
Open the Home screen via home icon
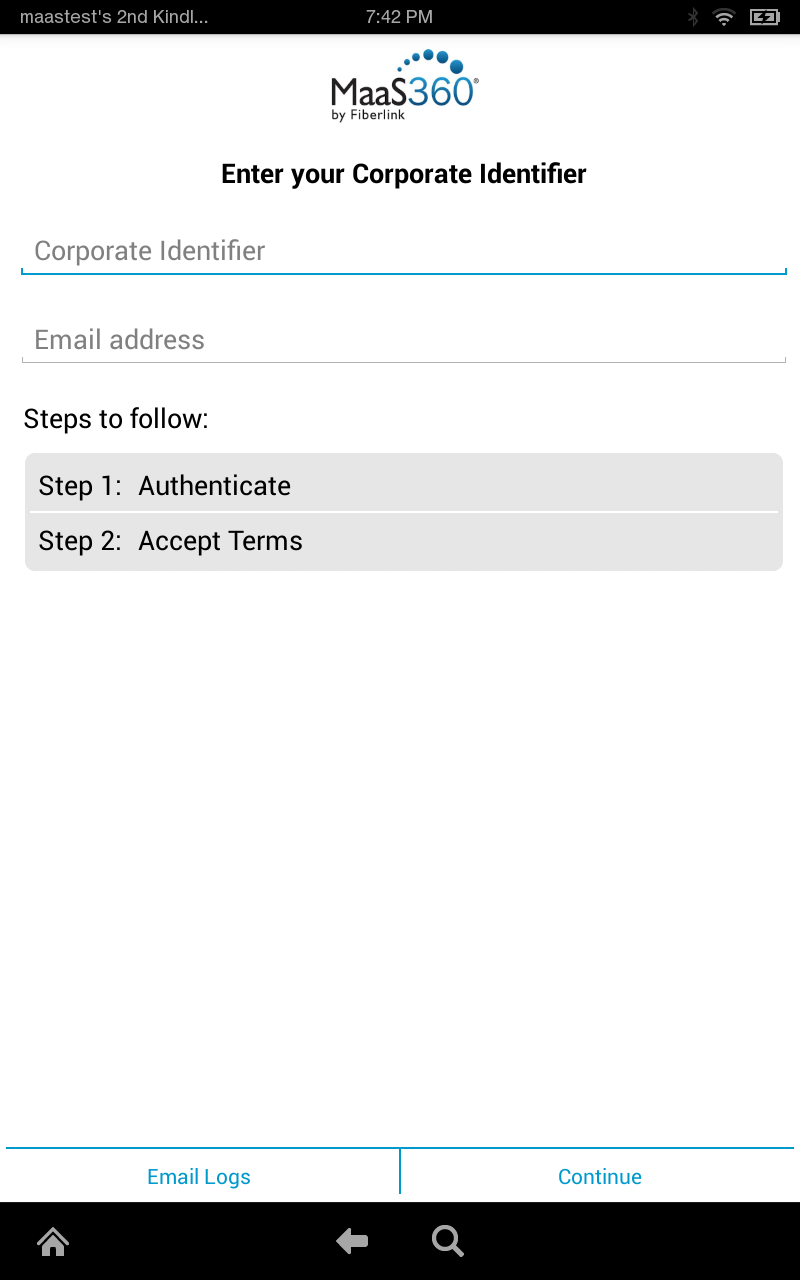click(x=52, y=1241)
